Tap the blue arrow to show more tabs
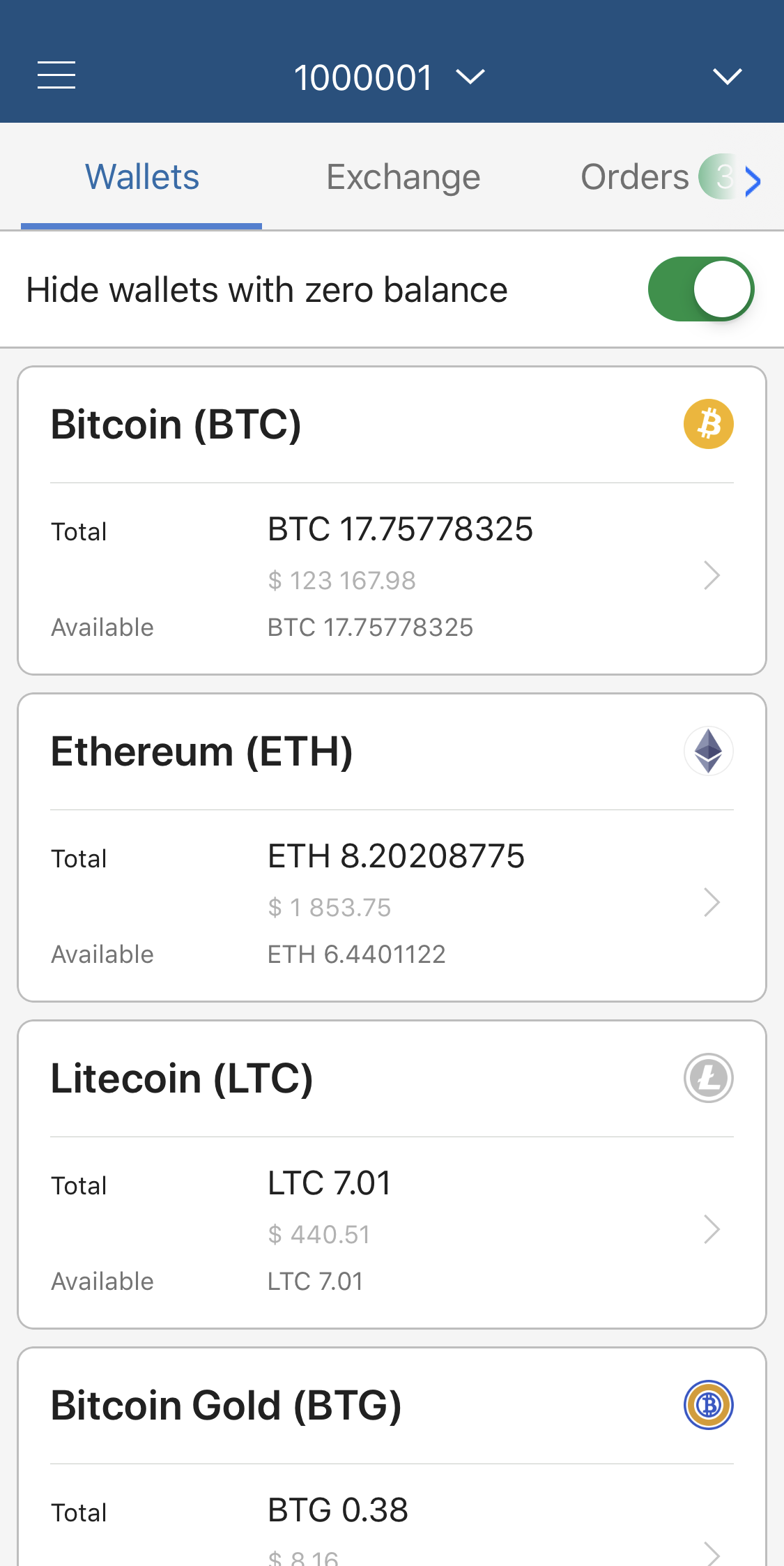This screenshot has height=1566, width=784. tap(753, 181)
